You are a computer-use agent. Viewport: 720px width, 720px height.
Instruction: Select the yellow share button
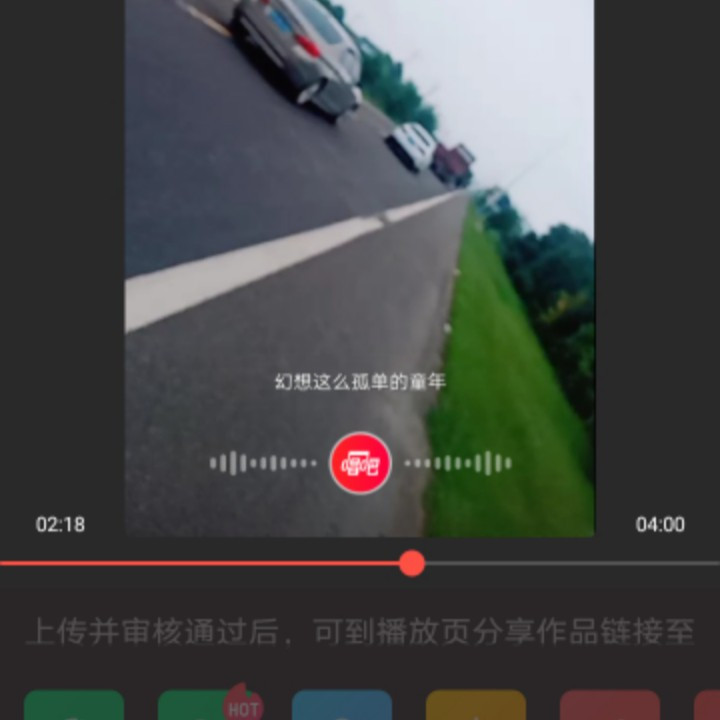(476, 706)
